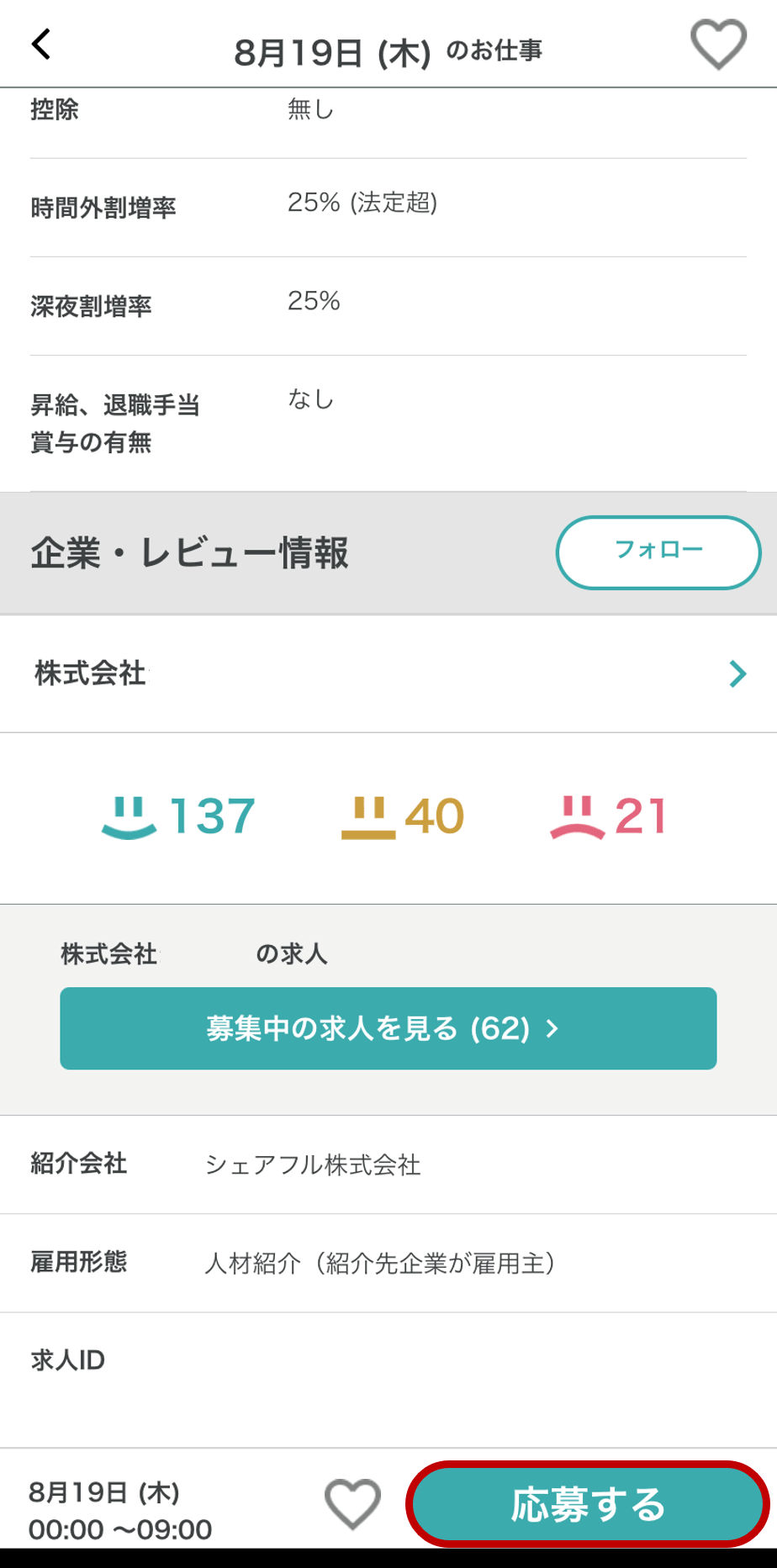
Task: Tap the 8月19日 (木) のお仕事 title
Action: (x=388, y=49)
